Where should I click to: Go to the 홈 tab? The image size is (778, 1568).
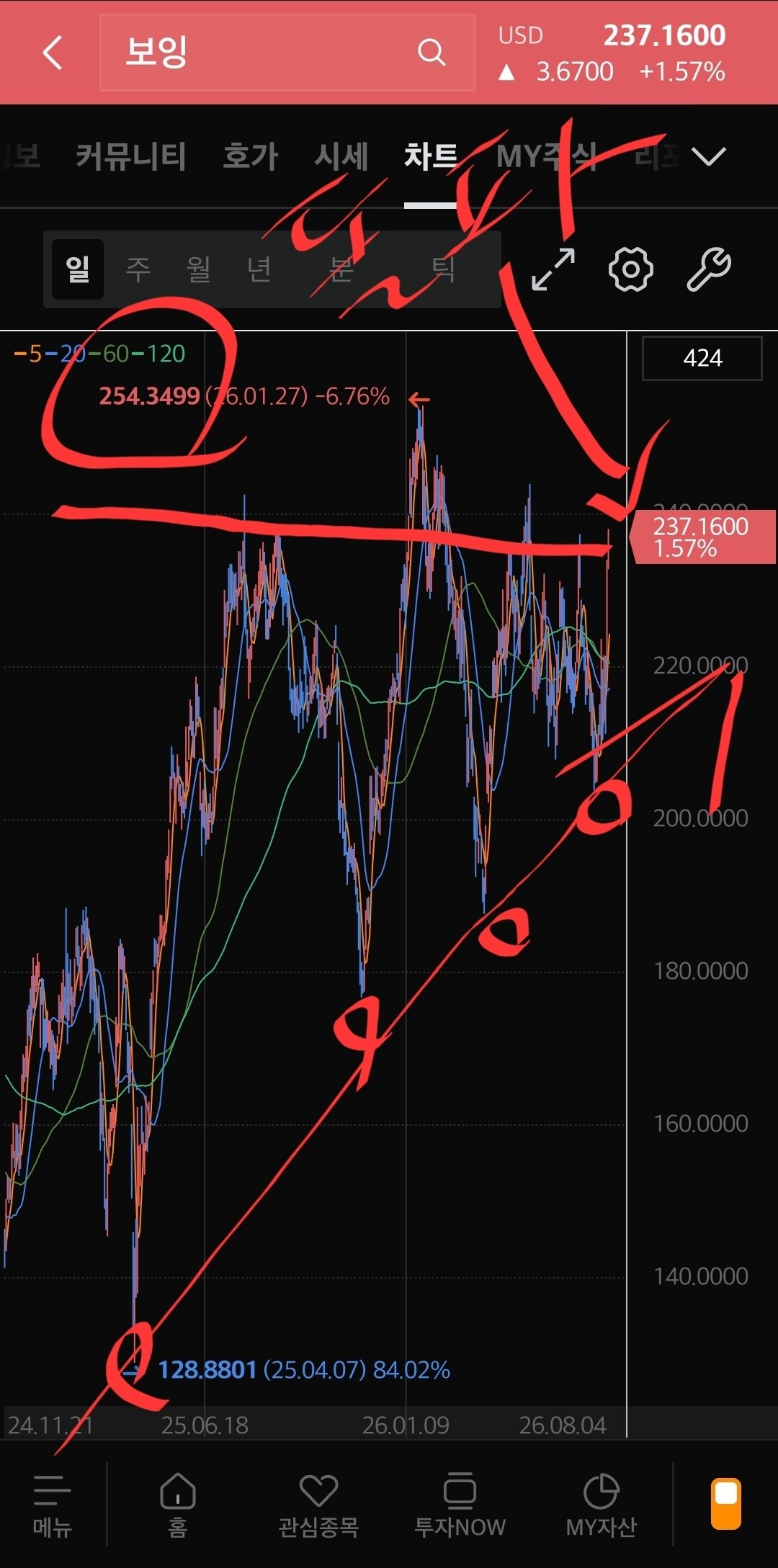178,1505
